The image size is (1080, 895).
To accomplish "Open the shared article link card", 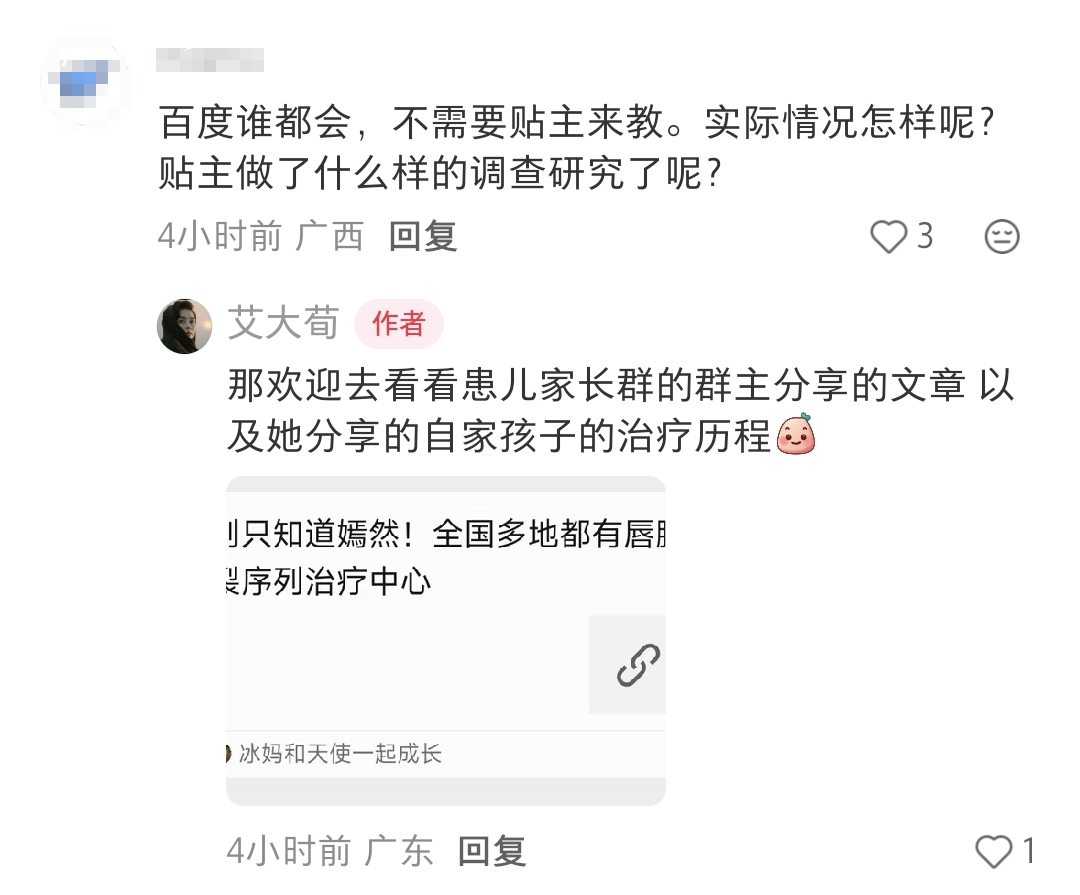I will (x=445, y=640).
